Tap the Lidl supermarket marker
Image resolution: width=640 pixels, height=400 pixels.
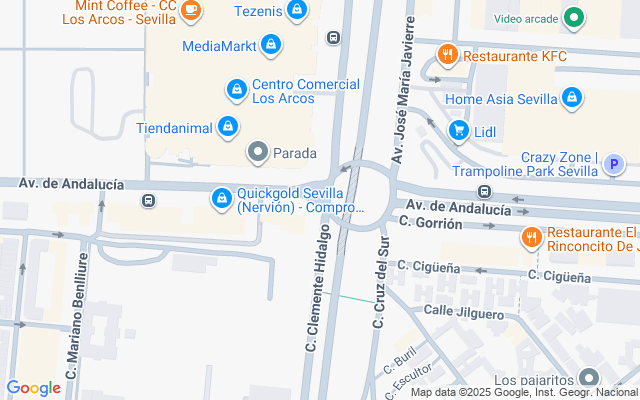click(x=458, y=130)
